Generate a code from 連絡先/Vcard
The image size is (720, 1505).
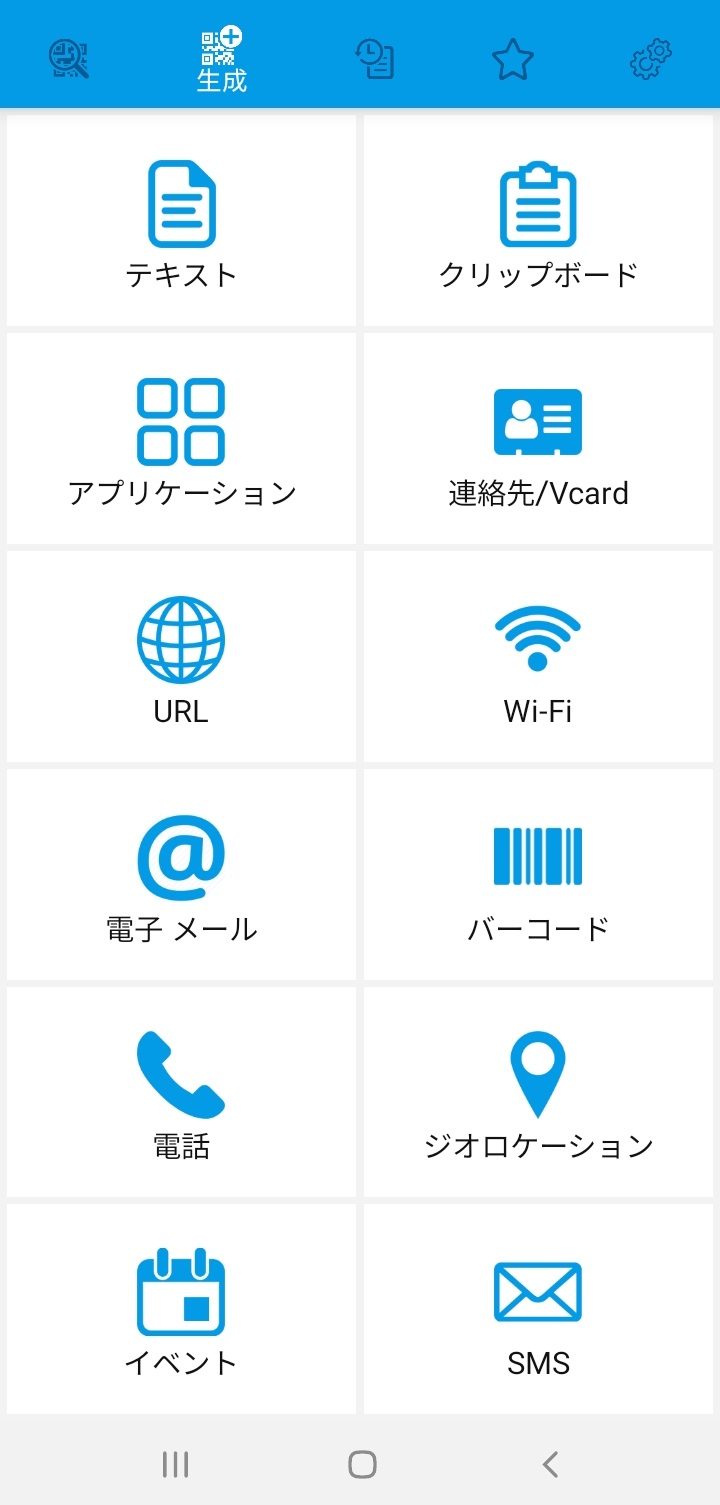(x=538, y=439)
